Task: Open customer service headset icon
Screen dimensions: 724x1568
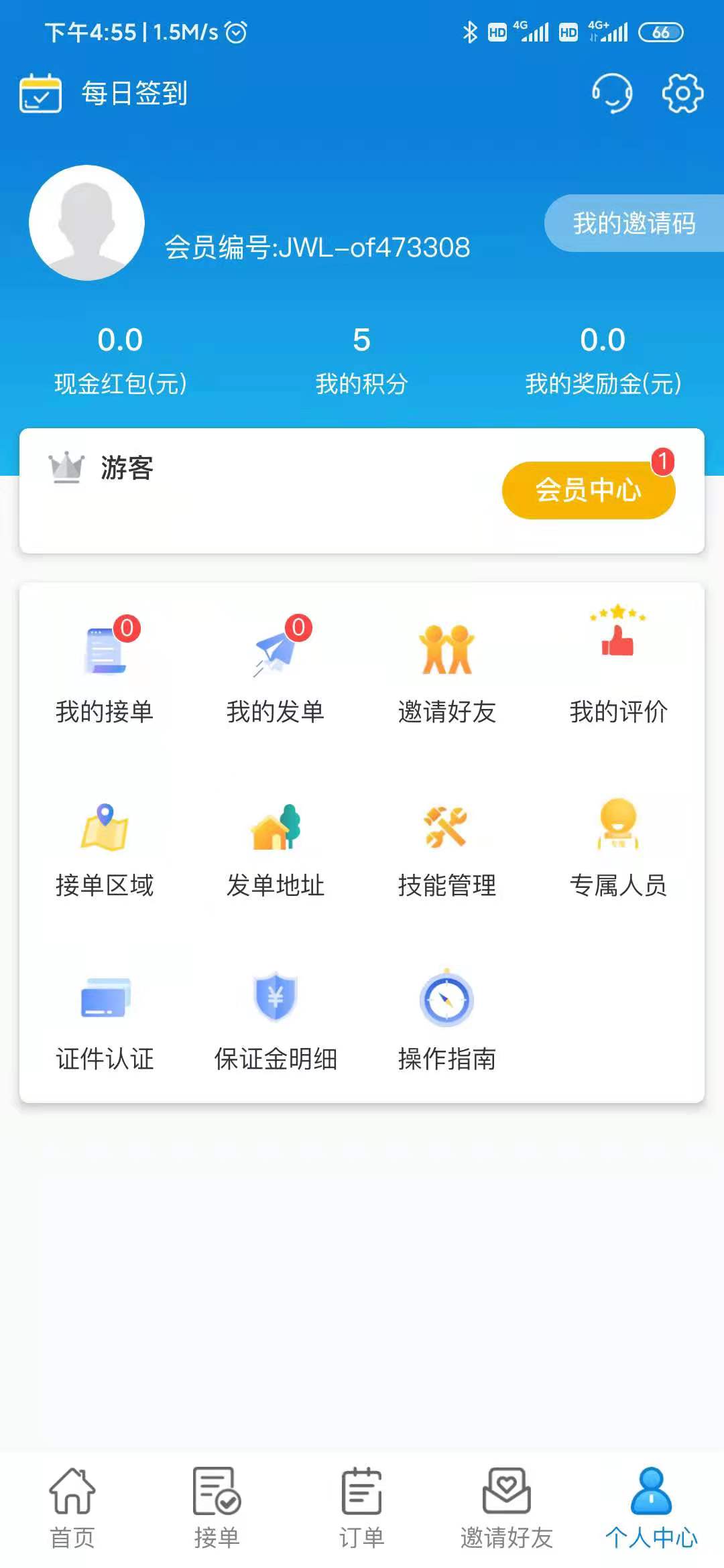Action: [x=613, y=94]
